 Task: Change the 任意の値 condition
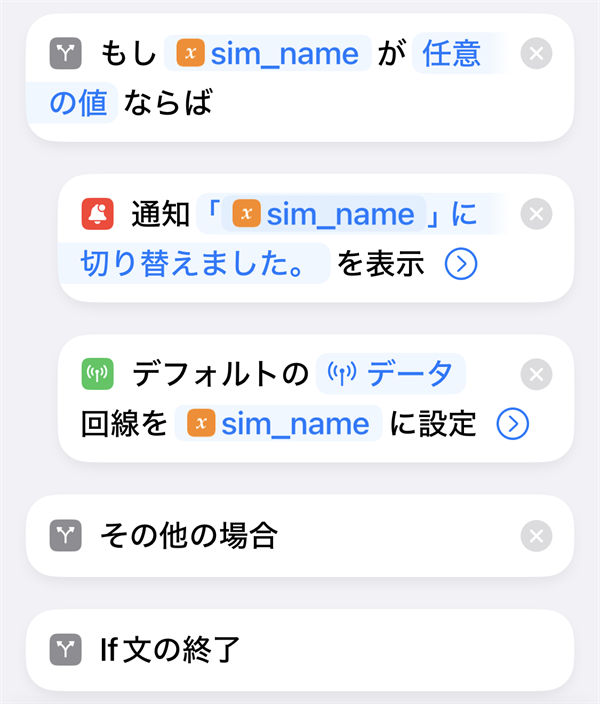451,54
